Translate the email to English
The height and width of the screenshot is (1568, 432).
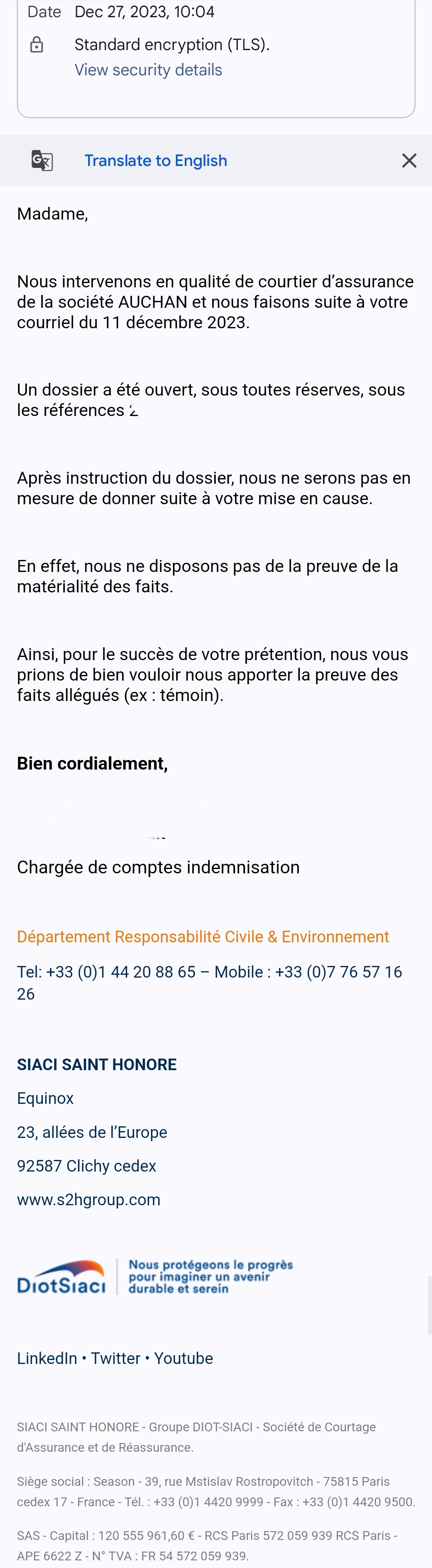pyautogui.click(x=156, y=161)
